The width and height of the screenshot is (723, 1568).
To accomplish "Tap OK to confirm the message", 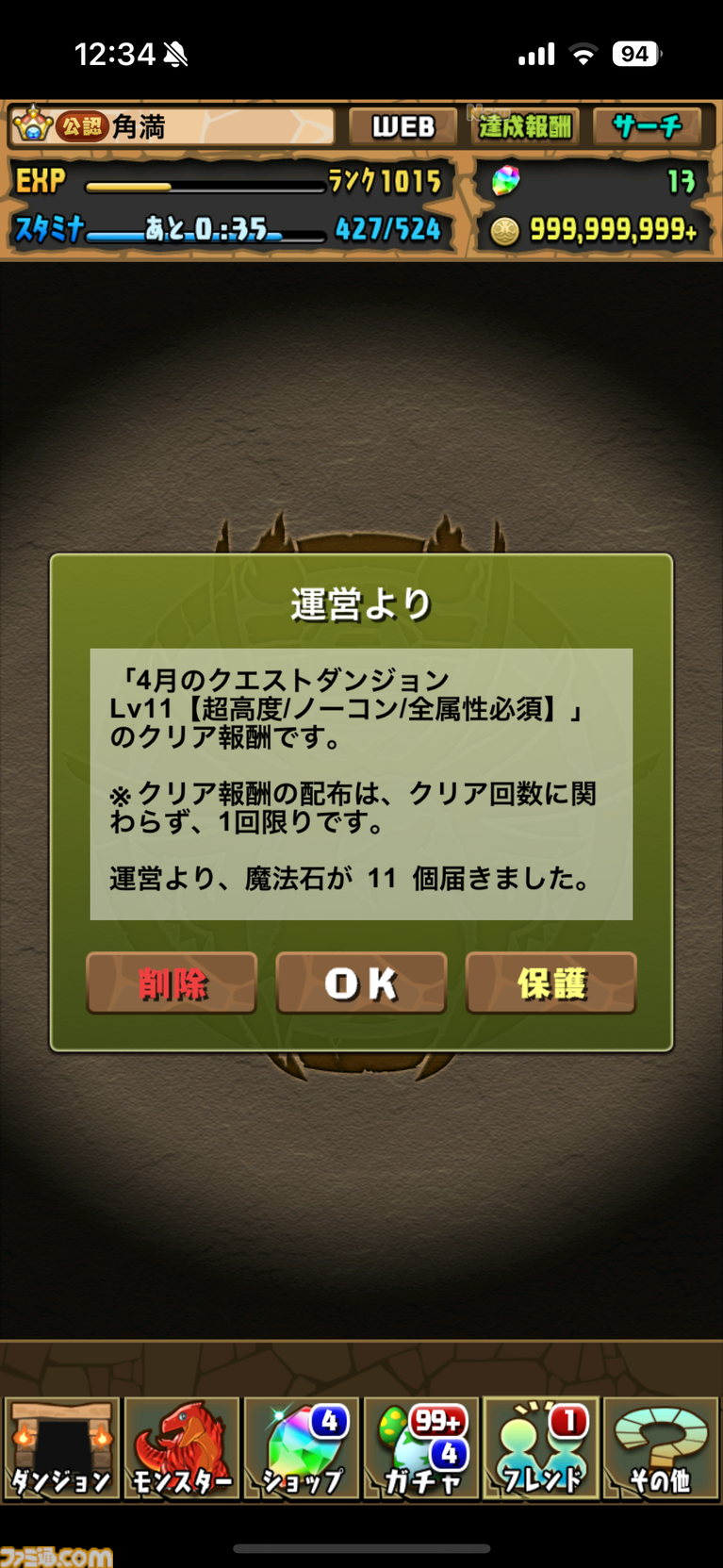I will pyautogui.click(x=361, y=982).
